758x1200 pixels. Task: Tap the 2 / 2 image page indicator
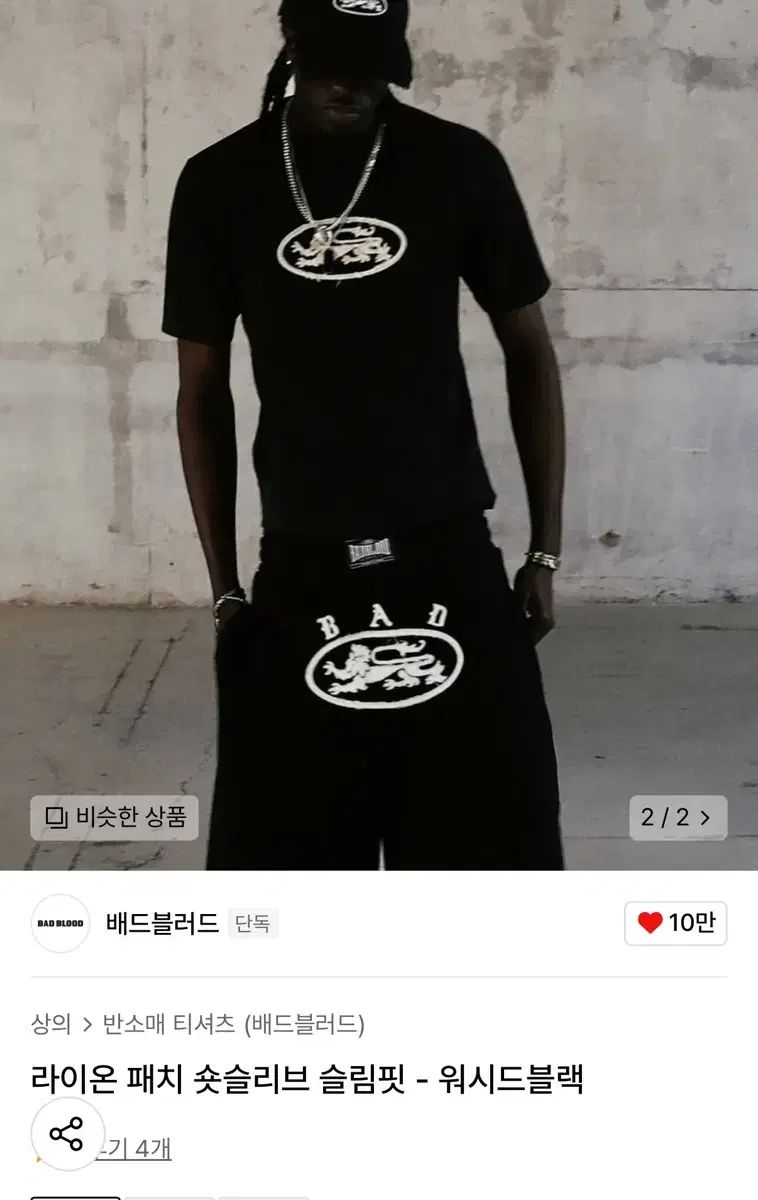[x=677, y=817]
